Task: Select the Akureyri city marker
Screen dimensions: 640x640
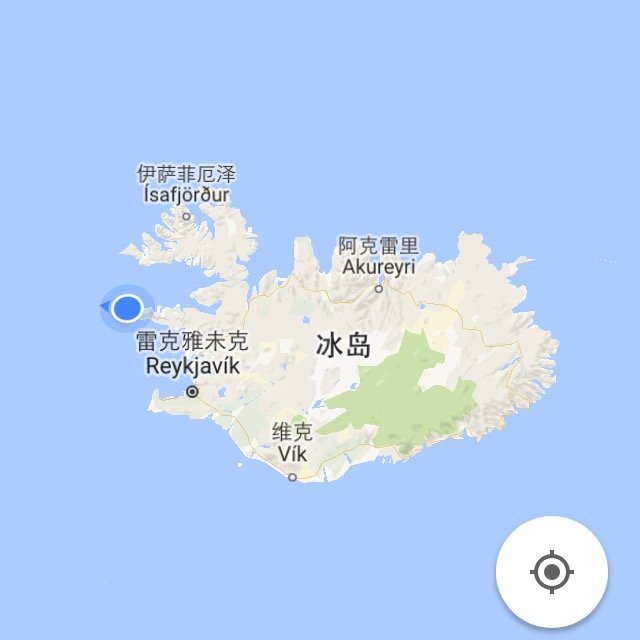Action: coord(378,288)
